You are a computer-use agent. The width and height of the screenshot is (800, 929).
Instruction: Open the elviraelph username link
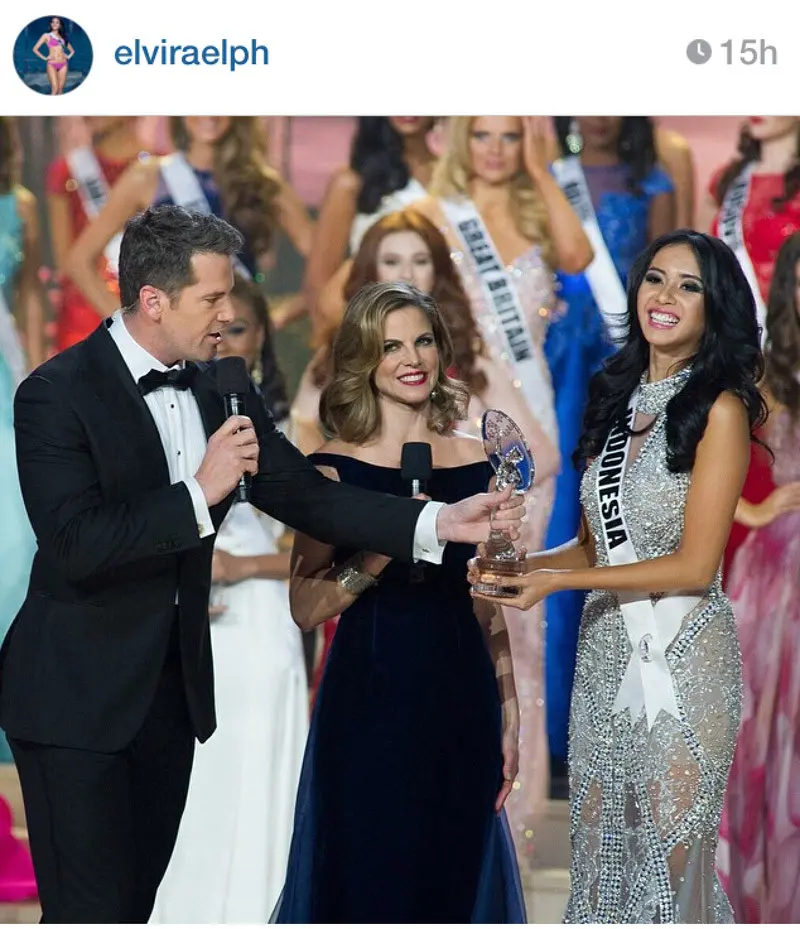click(x=190, y=54)
